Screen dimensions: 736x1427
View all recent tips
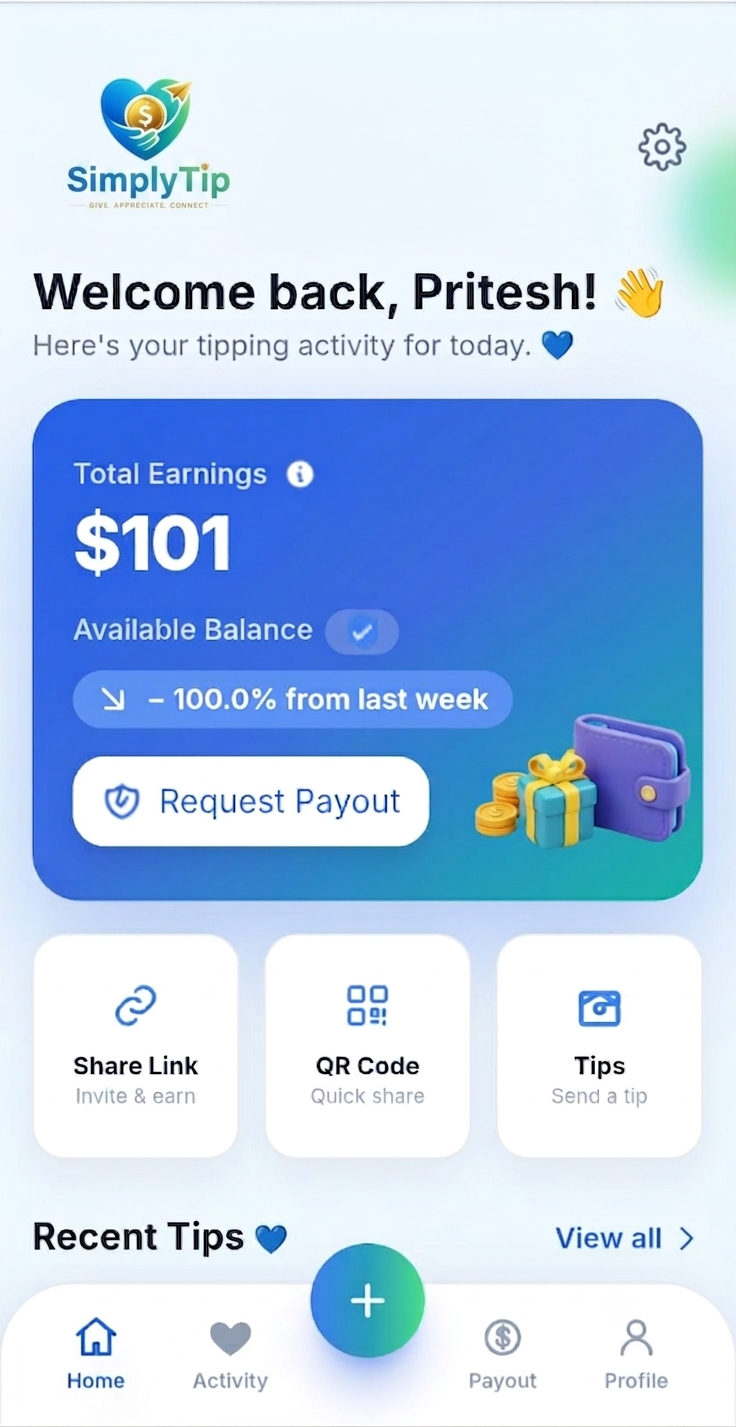pos(624,1238)
